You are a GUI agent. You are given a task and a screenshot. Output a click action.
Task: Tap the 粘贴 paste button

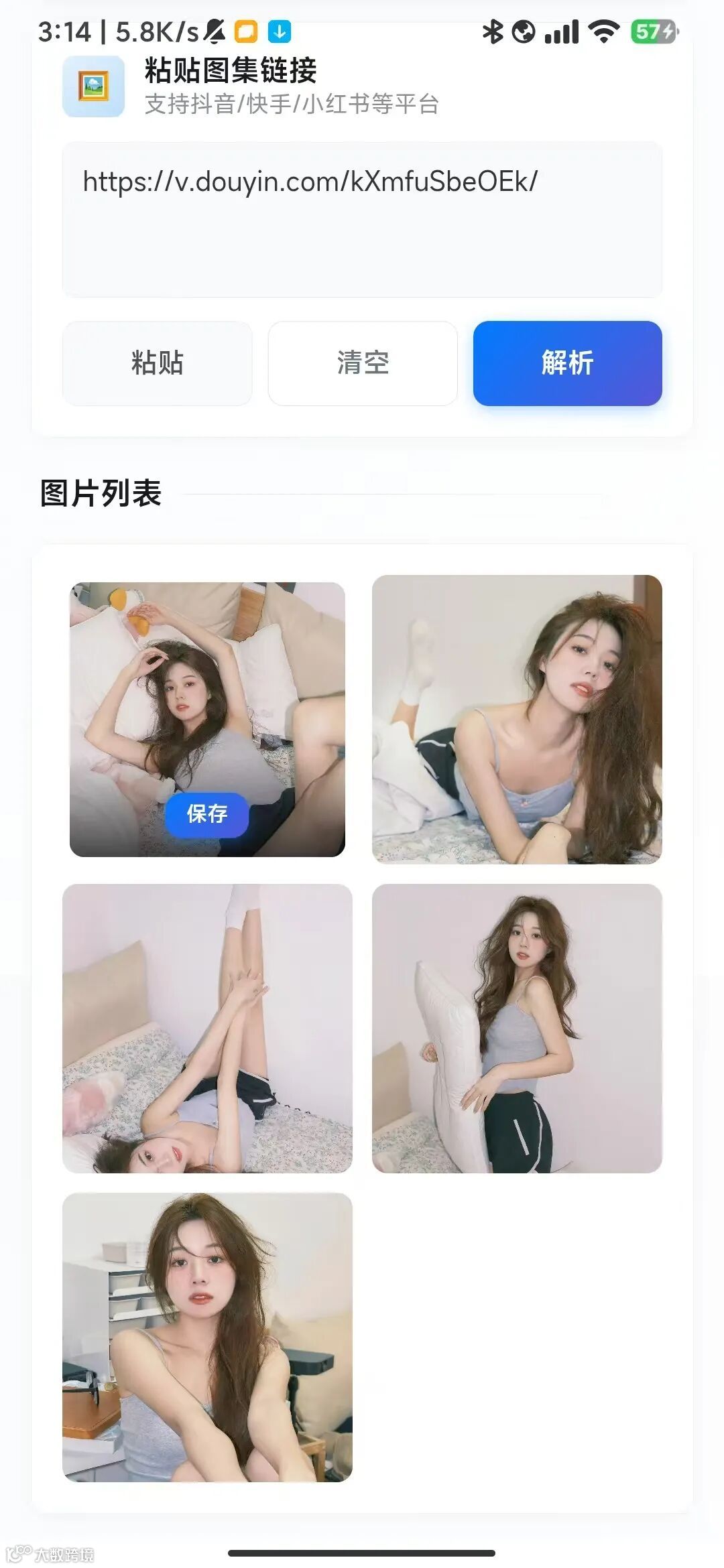tap(158, 363)
